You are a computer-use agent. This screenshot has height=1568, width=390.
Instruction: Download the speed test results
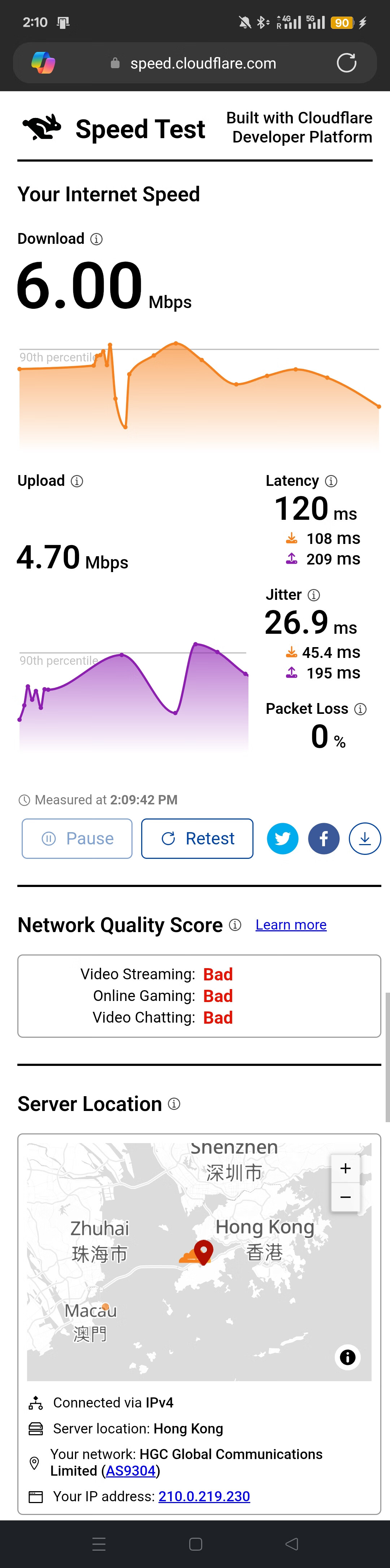364,838
